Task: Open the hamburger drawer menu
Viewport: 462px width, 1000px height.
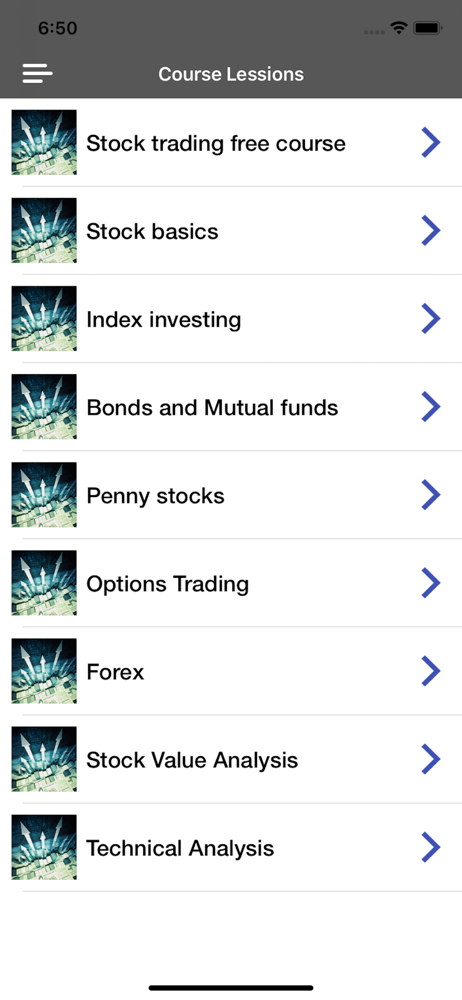Action: click(37, 74)
